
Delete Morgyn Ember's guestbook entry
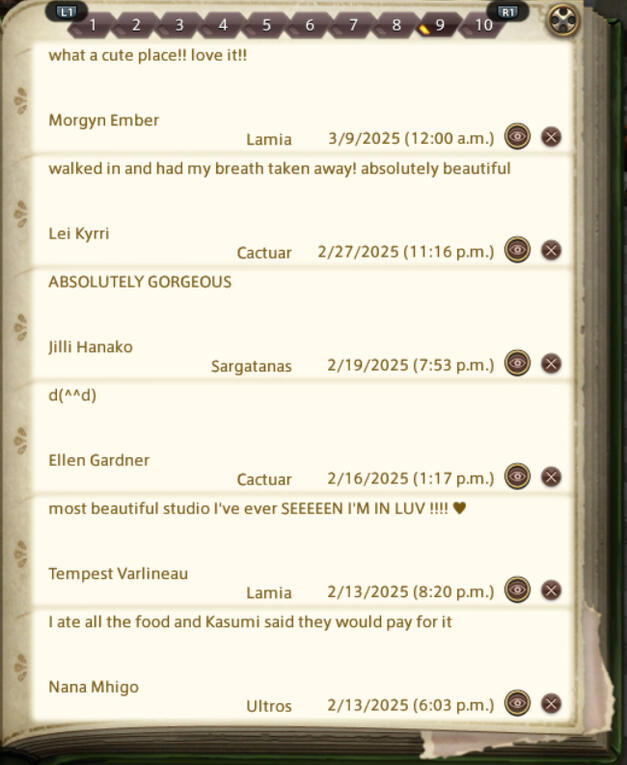(x=551, y=137)
